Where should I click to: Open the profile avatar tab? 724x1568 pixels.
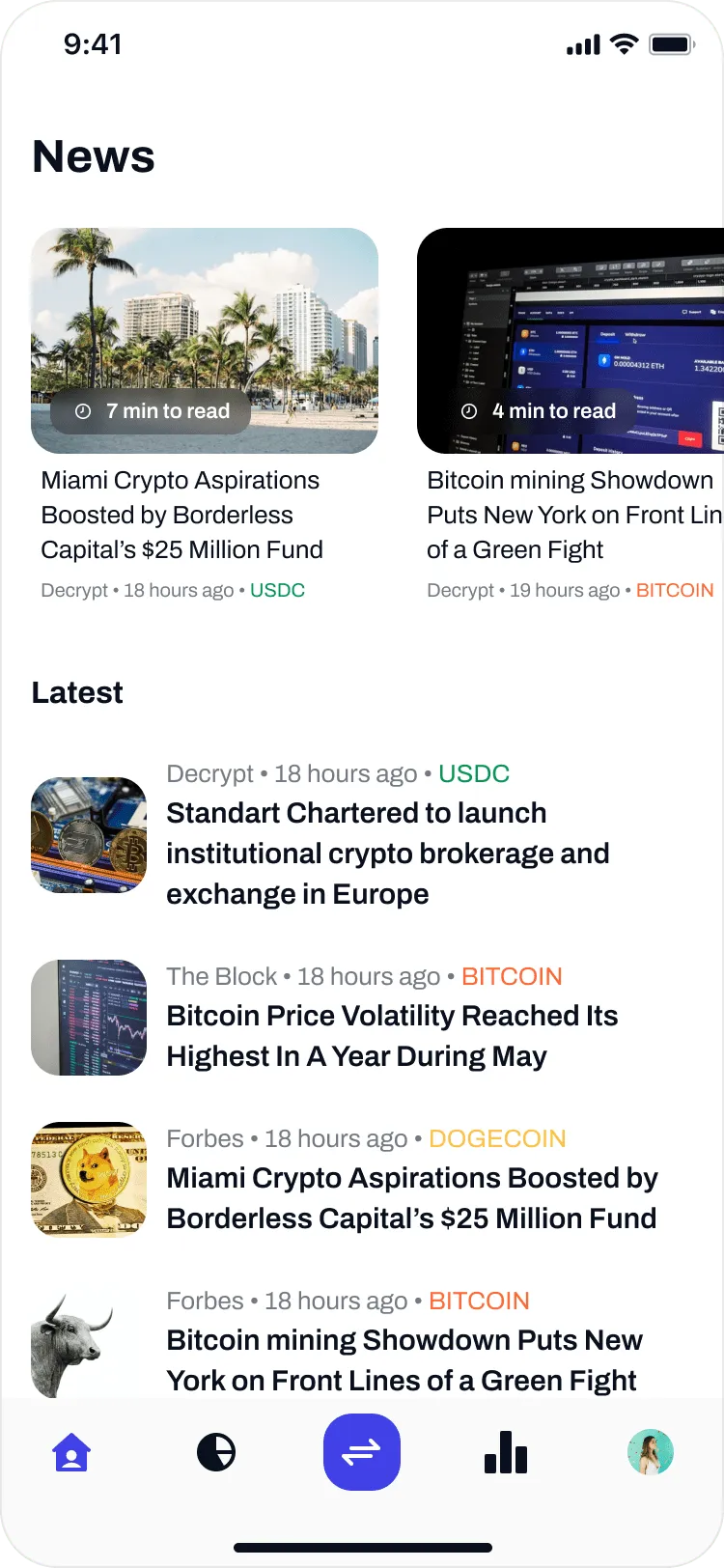pyautogui.click(x=651, y=1452)
